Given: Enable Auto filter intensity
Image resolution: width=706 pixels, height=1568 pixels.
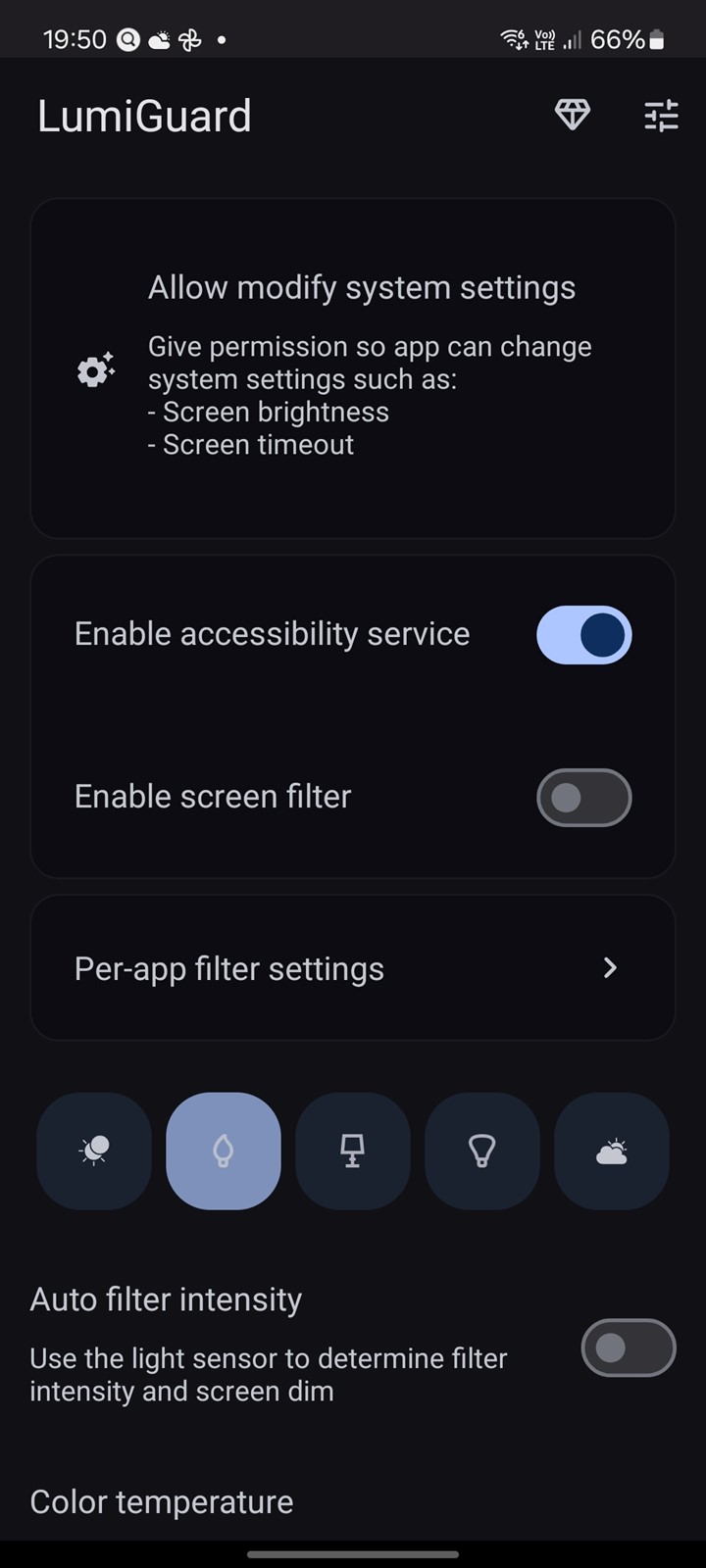Looking at the screenshot, I should click(x=629, y=1348).
